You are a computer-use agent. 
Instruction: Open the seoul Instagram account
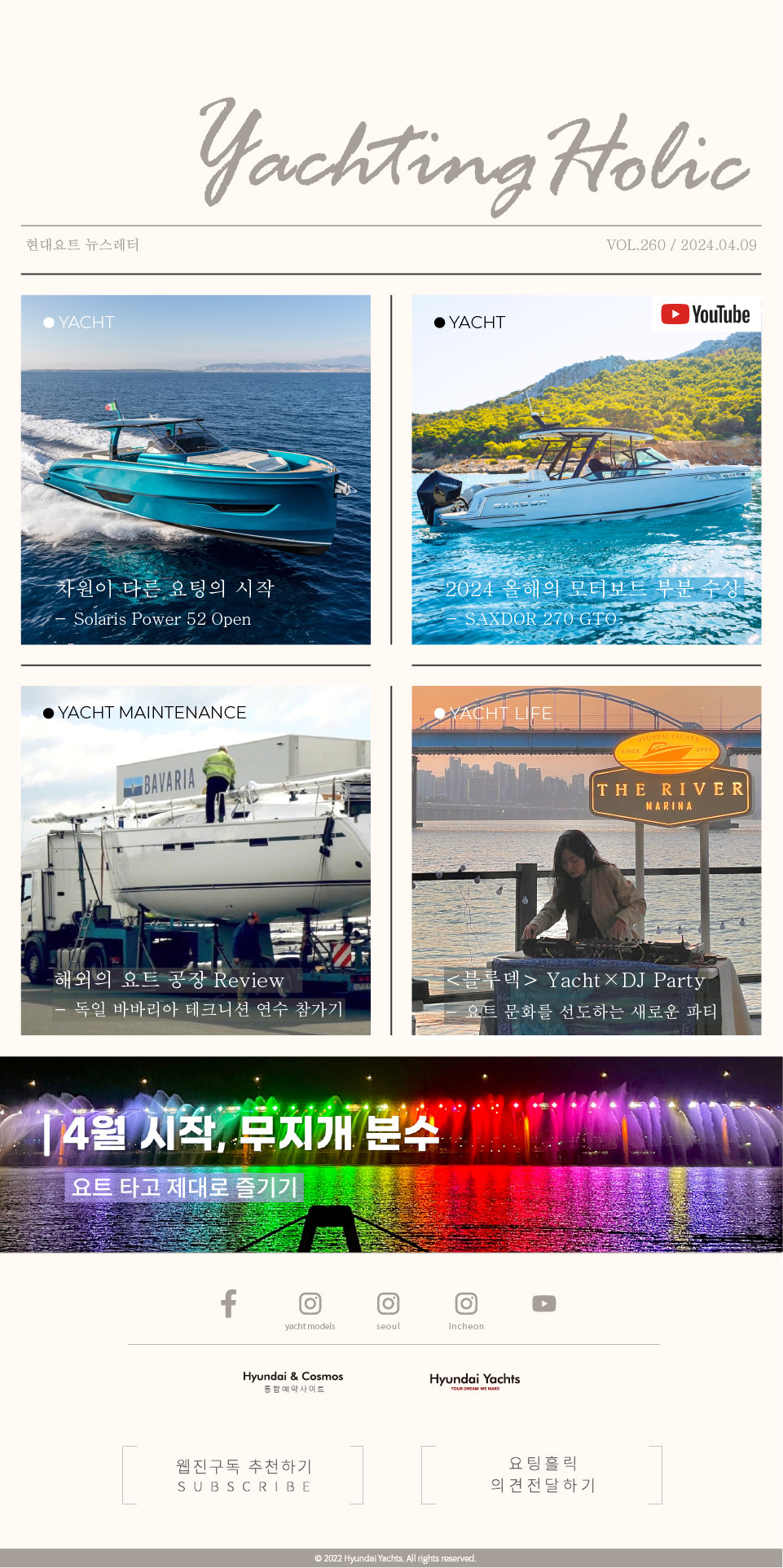[388, 1304]
